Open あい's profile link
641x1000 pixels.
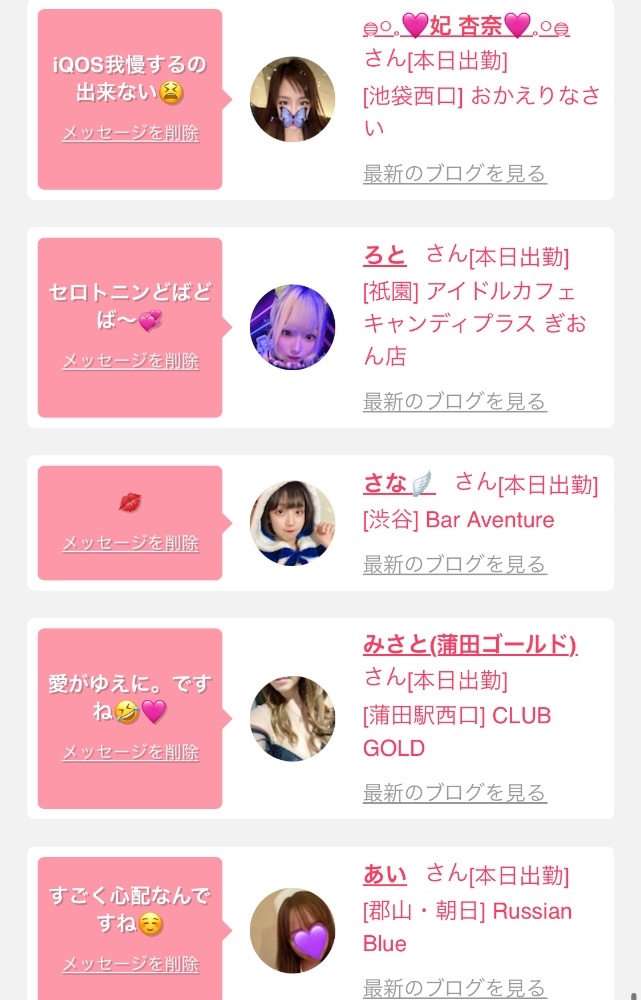[385, 874]
